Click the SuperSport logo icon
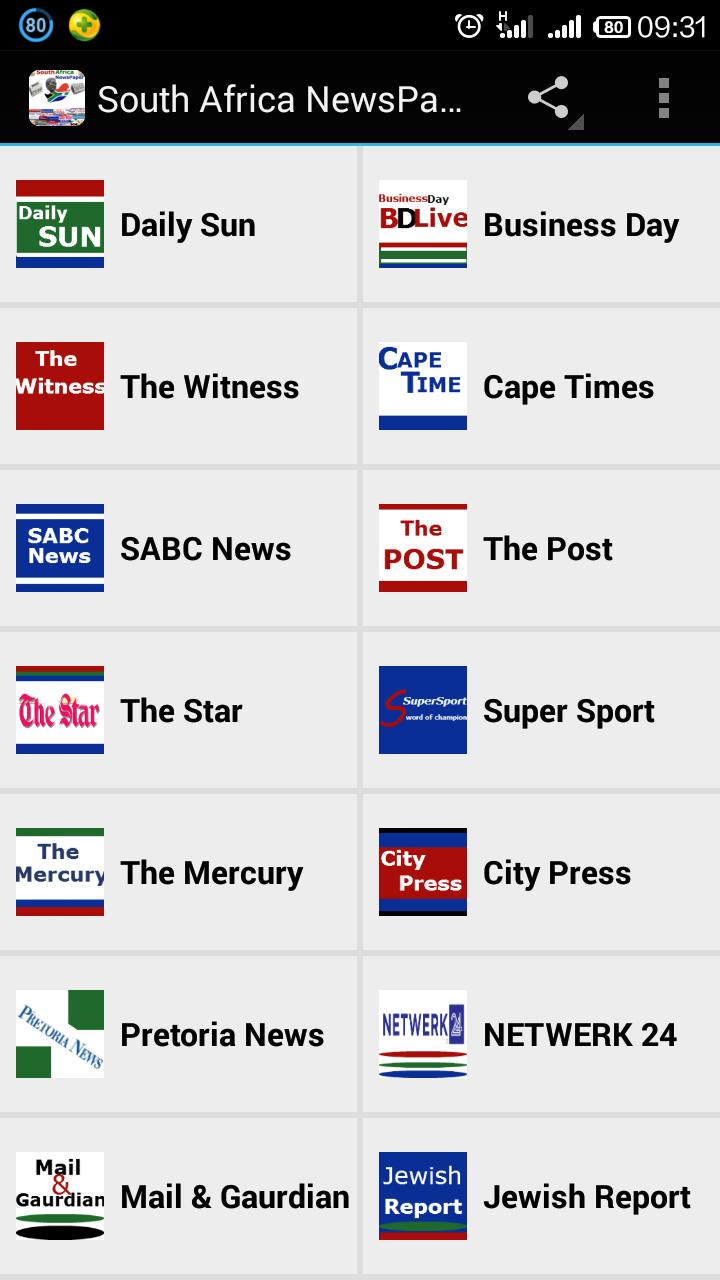This screenshot has height=1280, width=720. tap(422, 710)
